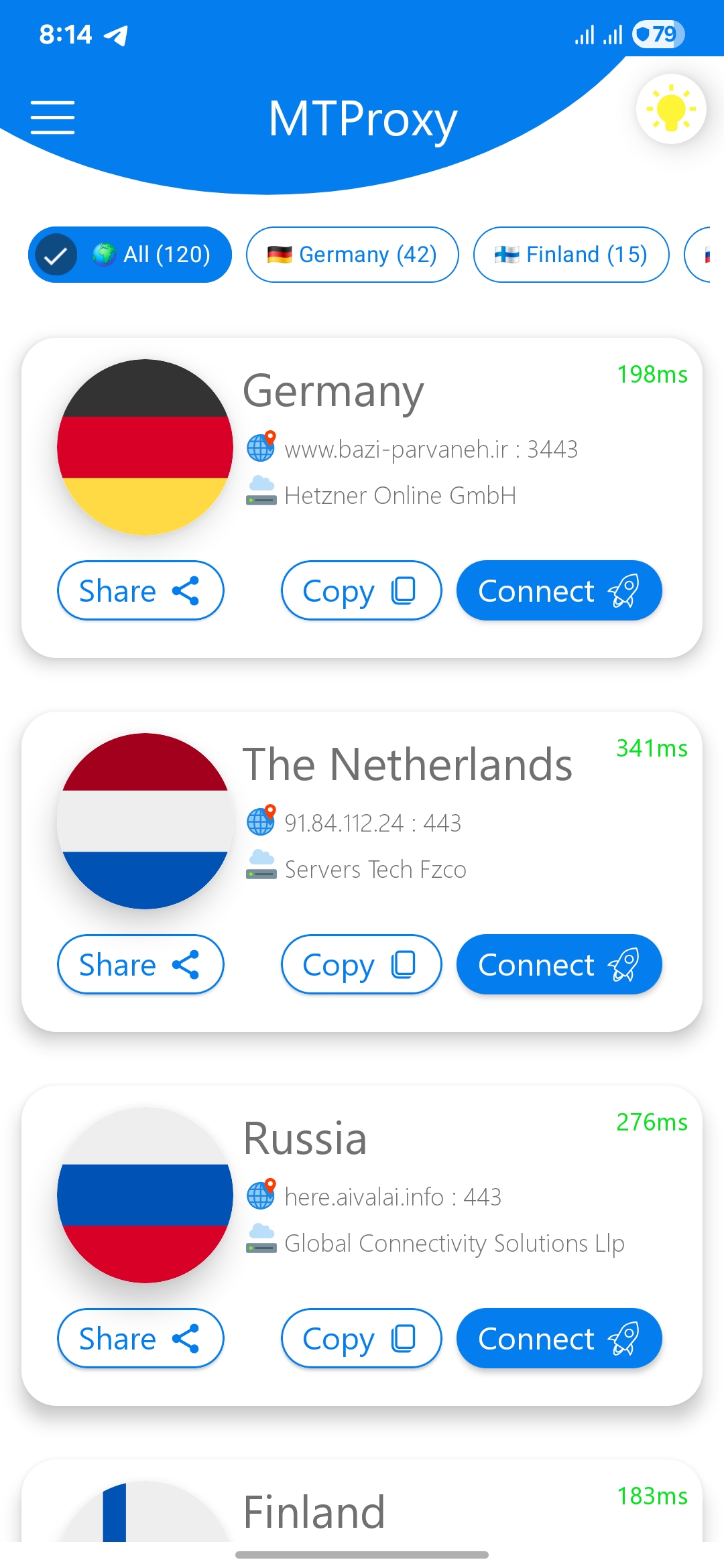Filter proxies by Germany (42)
The image size is (724, 1568).
click(x=352, y=255)
